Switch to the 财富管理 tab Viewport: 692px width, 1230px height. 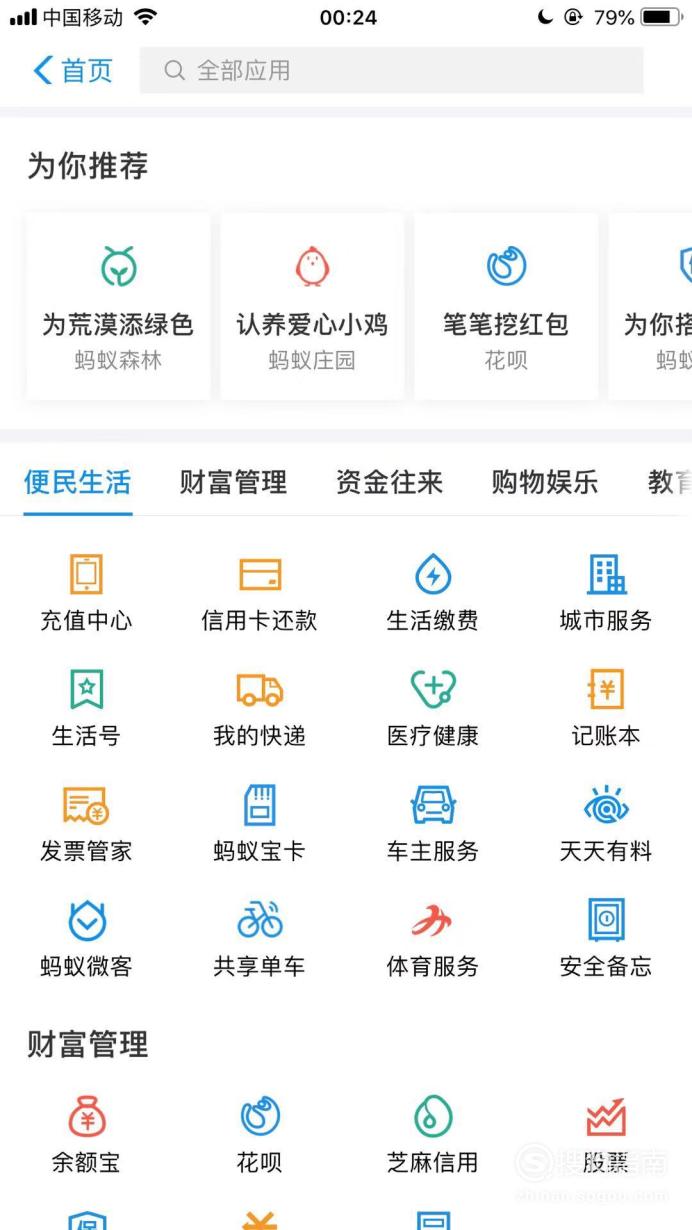[234, 482]
